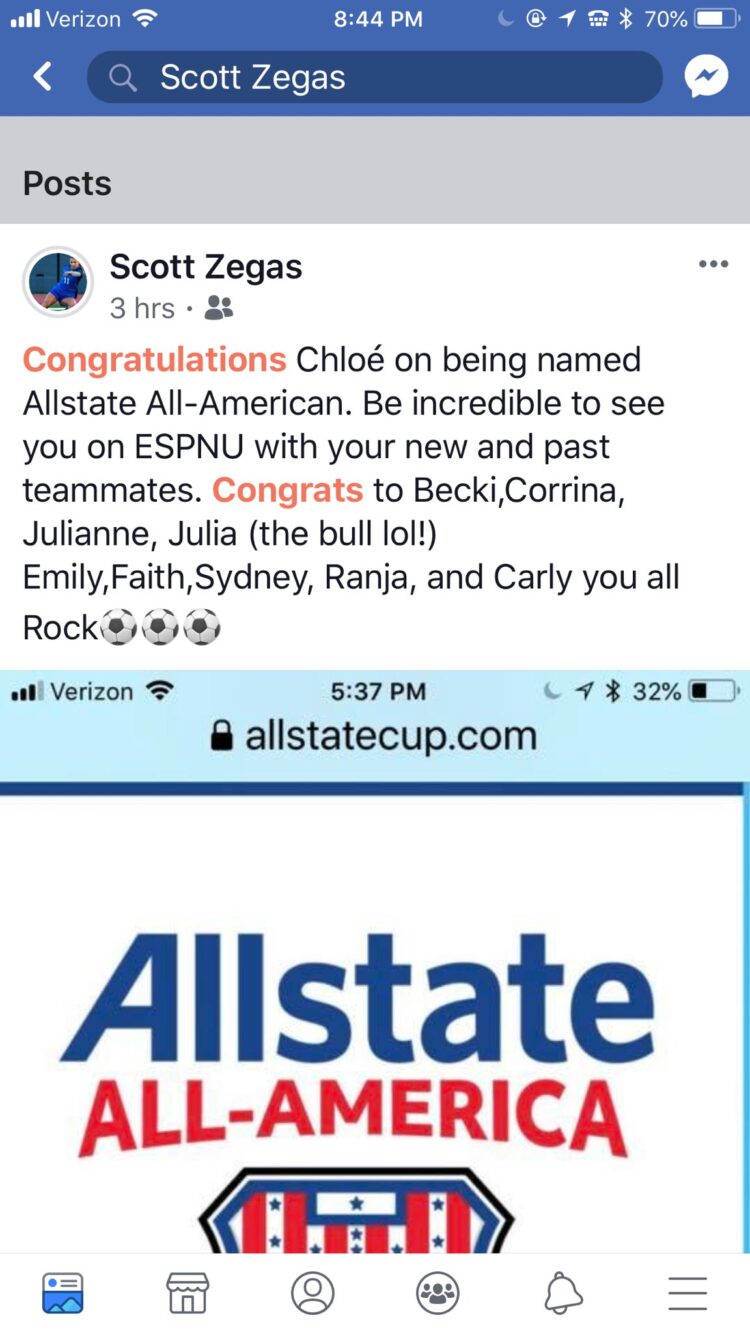Open Messenger from the top bar
This screenshot has height=1333, width=750.
(706, 77)
